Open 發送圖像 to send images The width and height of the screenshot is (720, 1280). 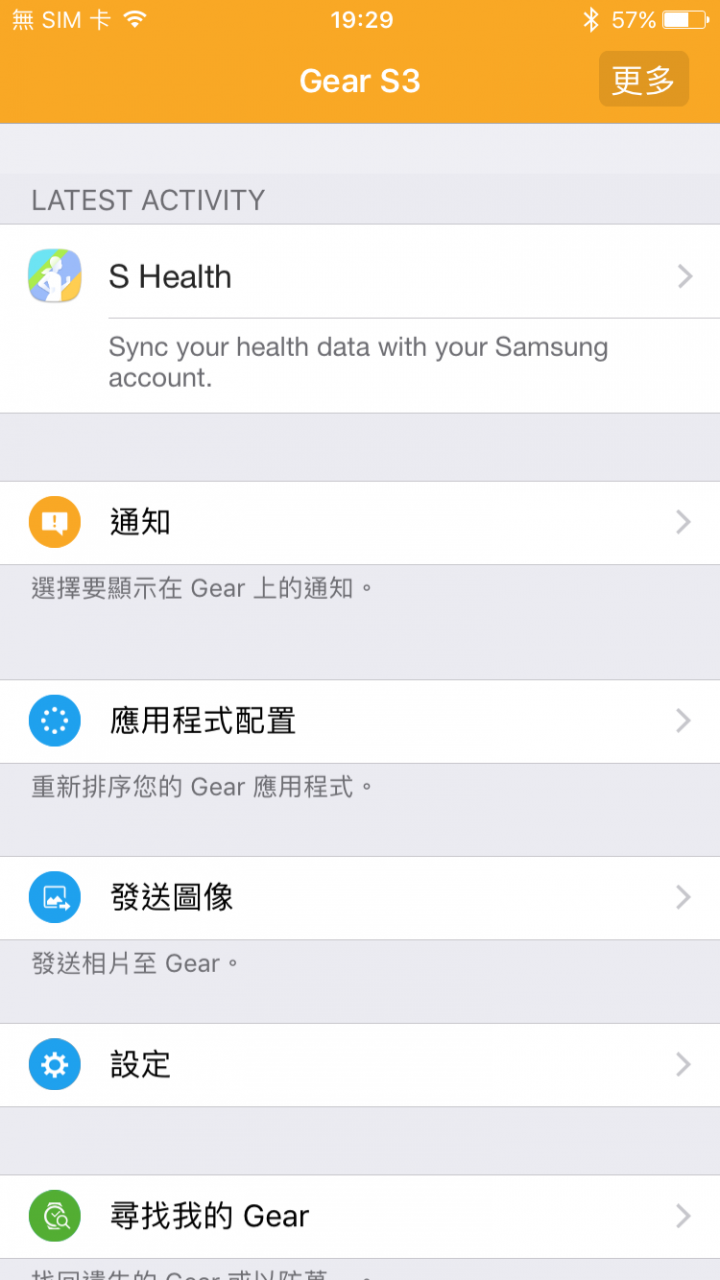(x=360, y=897)
